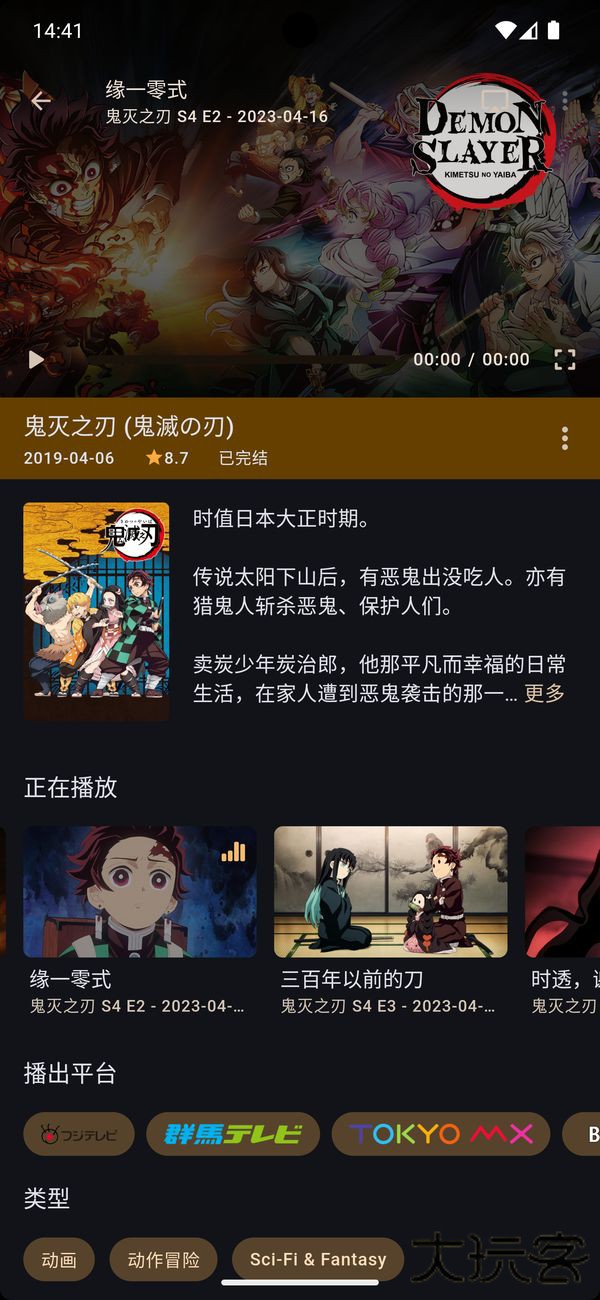Open the フジテレビ platform chip
The width and height of the screenshot is (600, 1300).
pos(79,1134)
